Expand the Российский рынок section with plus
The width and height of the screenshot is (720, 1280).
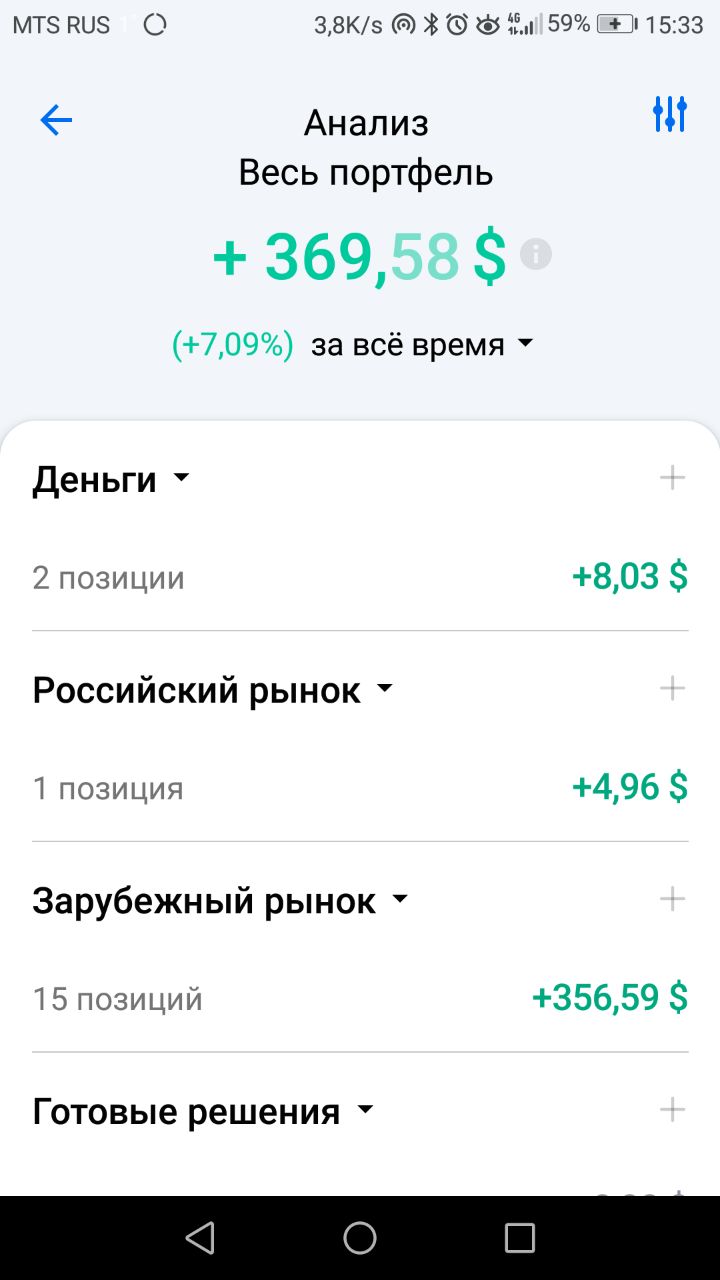pyautogui.click(x=672, y=688)
